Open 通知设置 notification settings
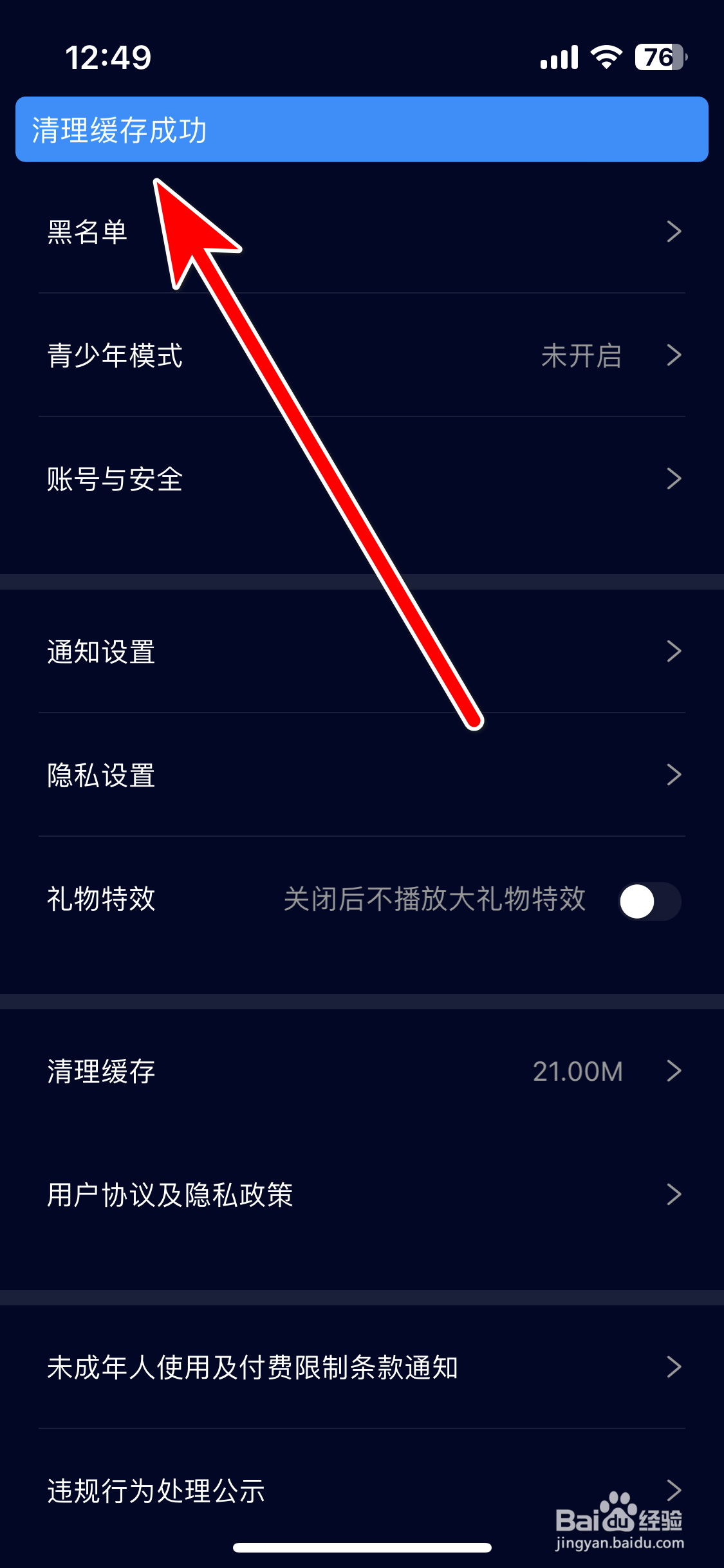 coord(100,651)
